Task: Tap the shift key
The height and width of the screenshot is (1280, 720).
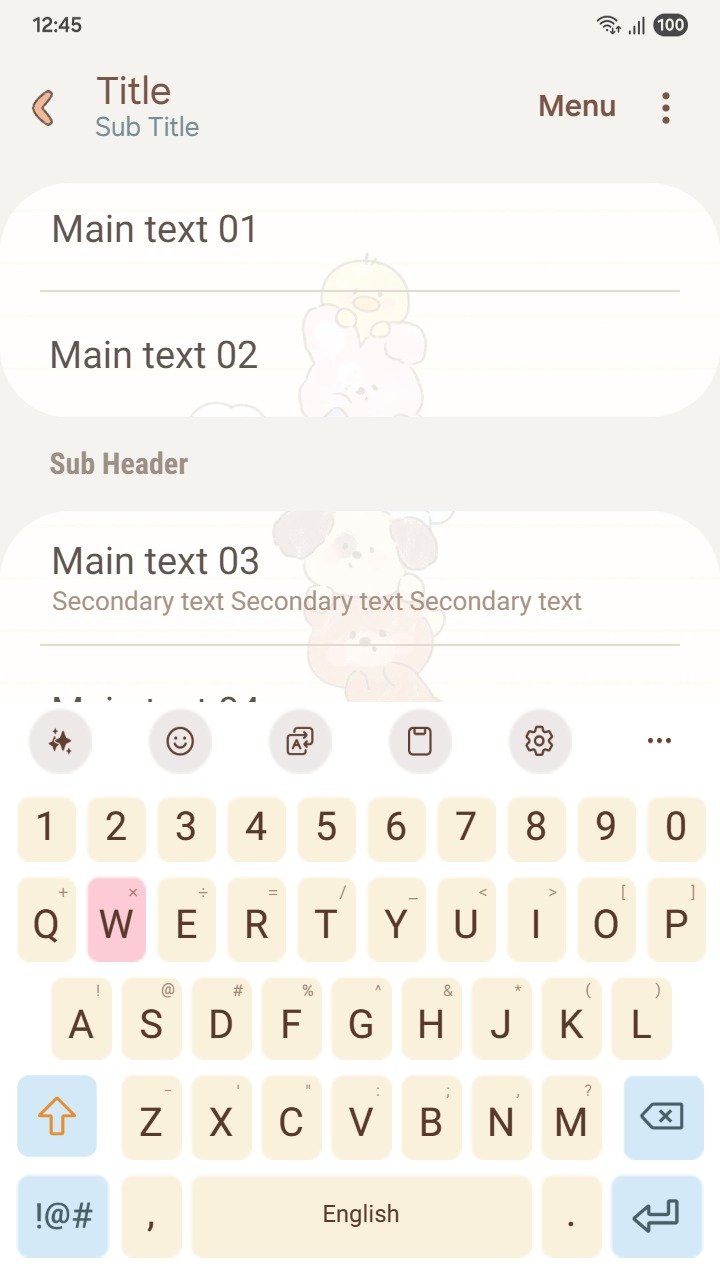Action: click(57, 1116)
